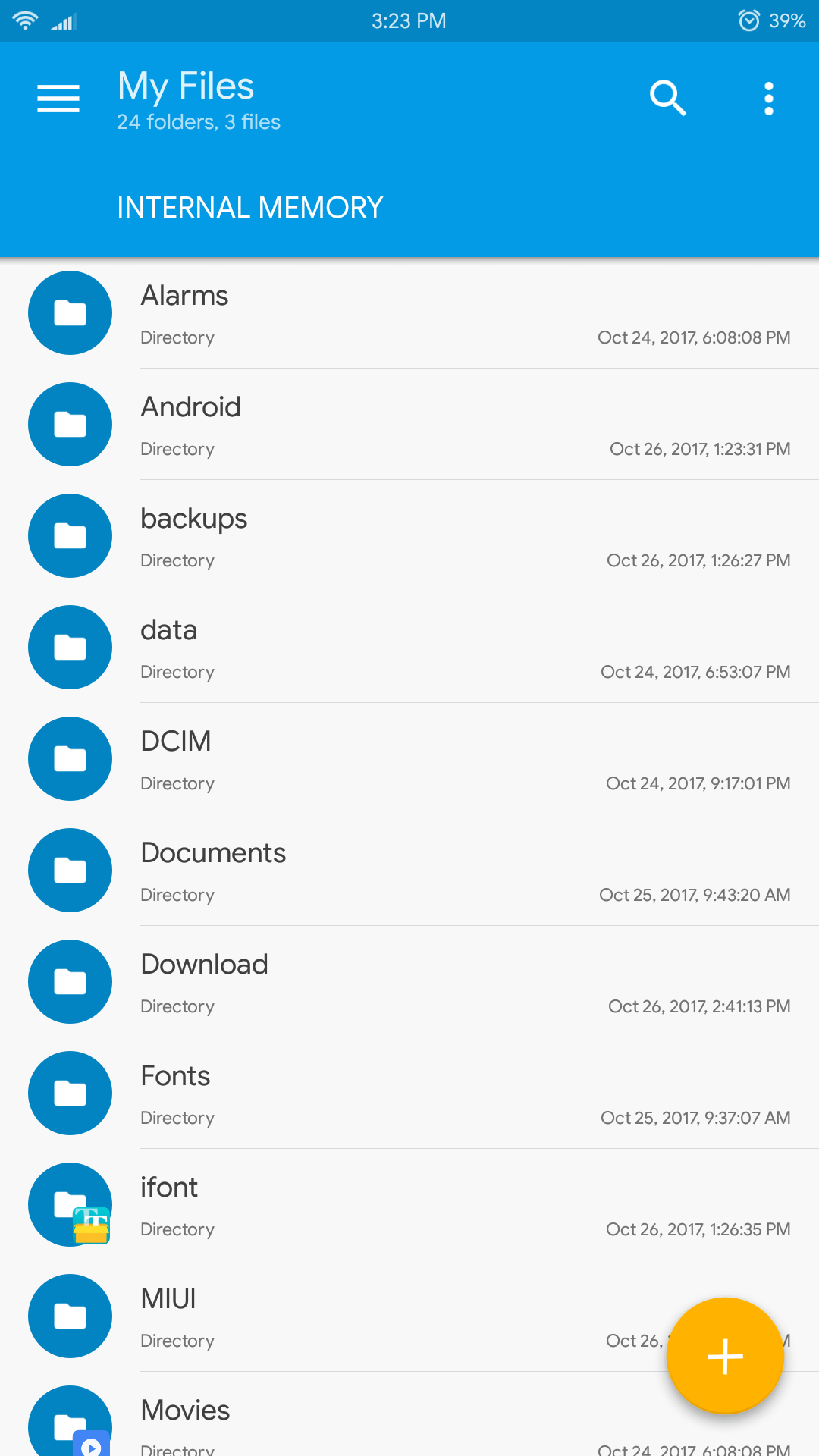
Task: Go into the Download folder
Action: [409, 982]
